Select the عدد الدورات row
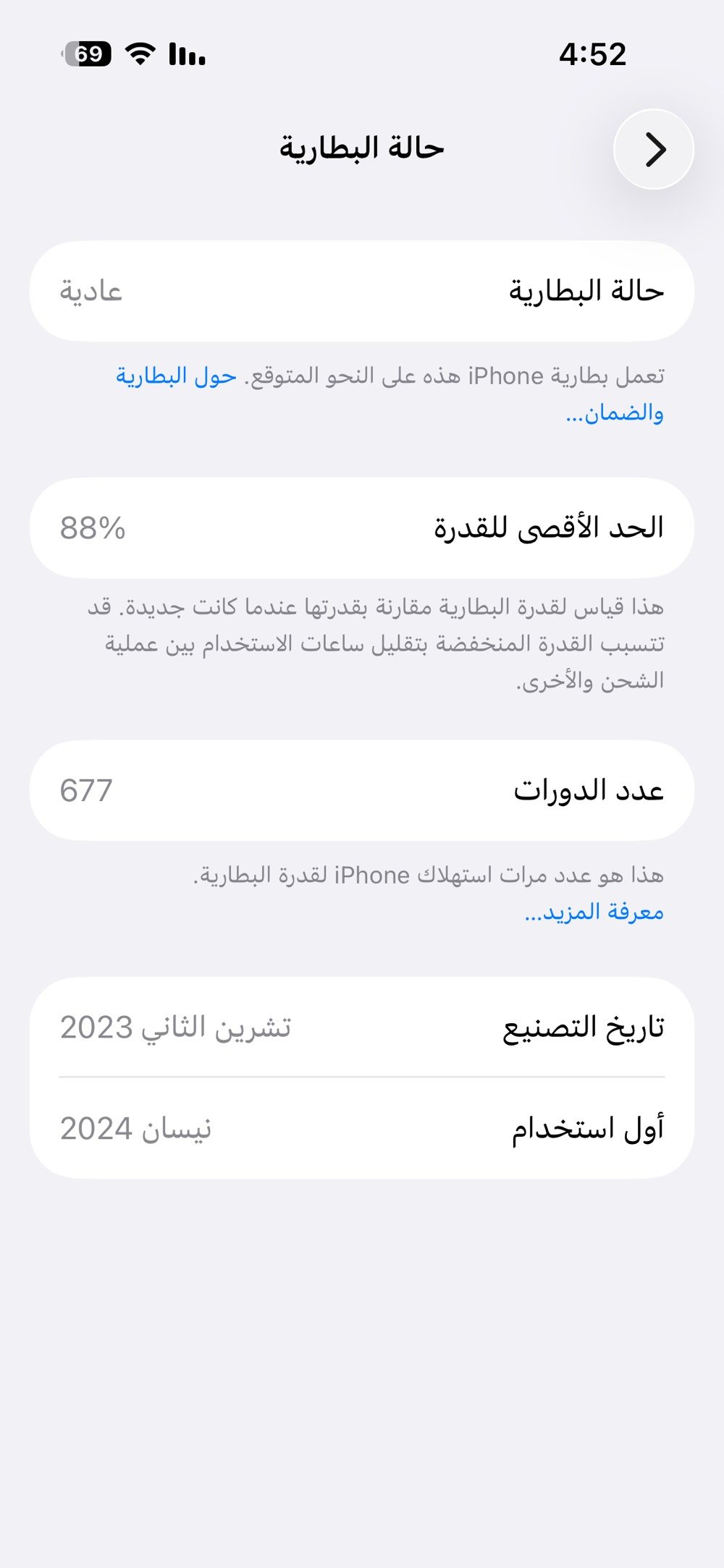 [x=362, y=791]
